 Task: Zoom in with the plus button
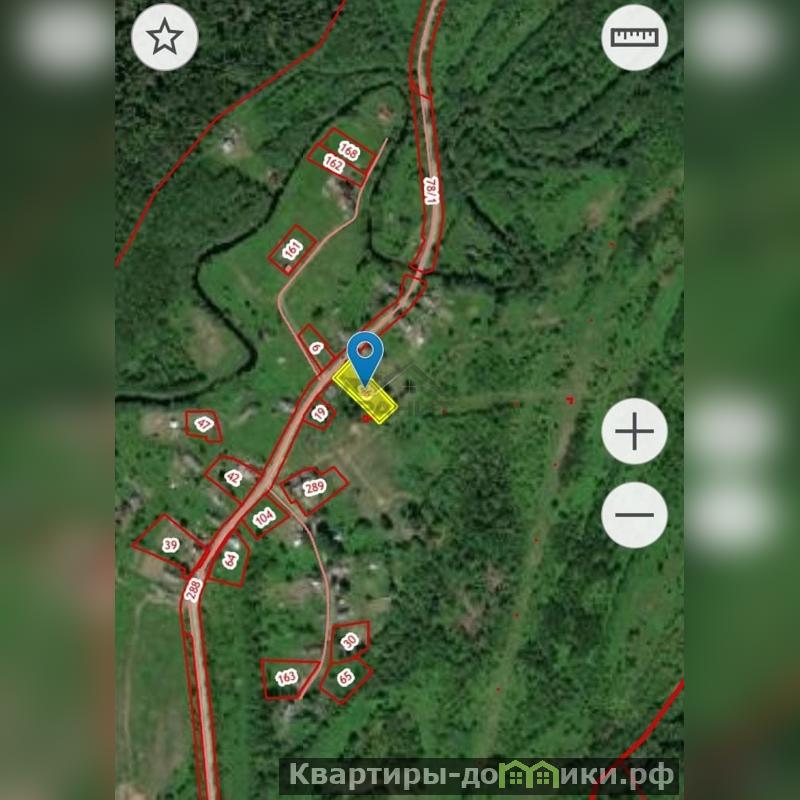point(634,431)
